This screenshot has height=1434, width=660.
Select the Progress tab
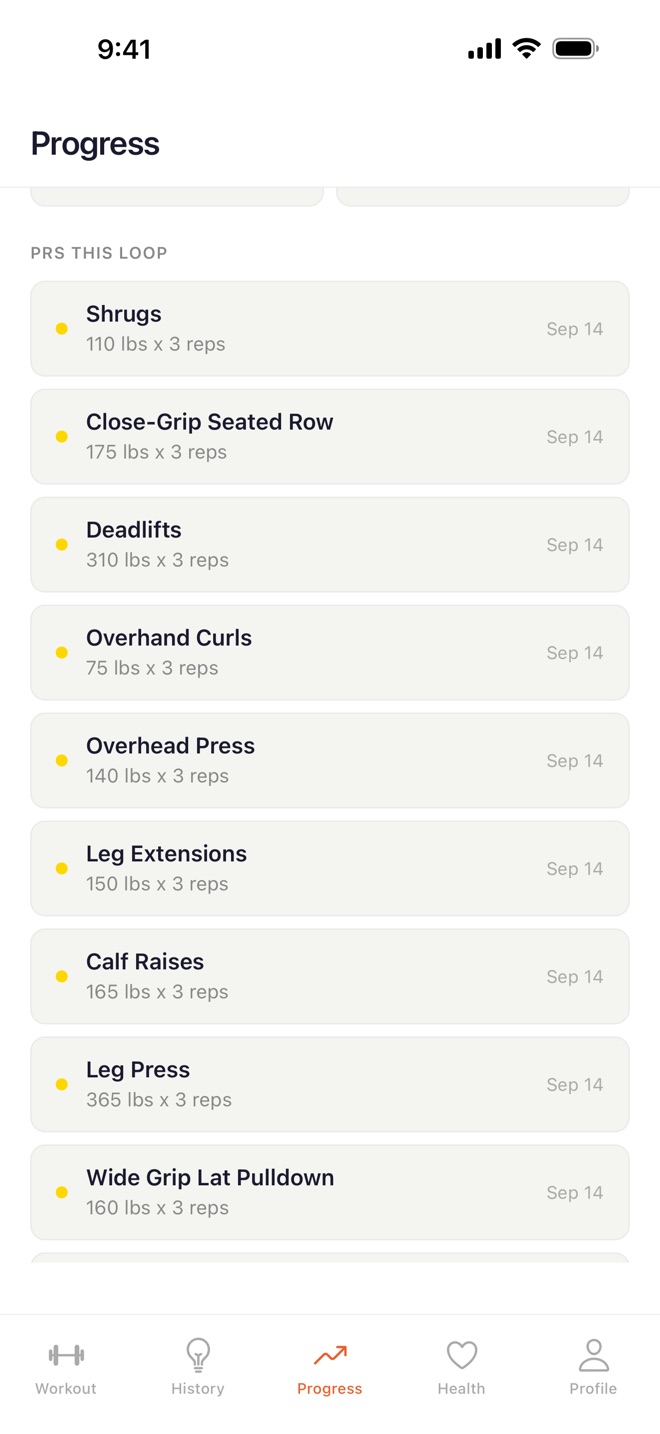pos(330,1367)
